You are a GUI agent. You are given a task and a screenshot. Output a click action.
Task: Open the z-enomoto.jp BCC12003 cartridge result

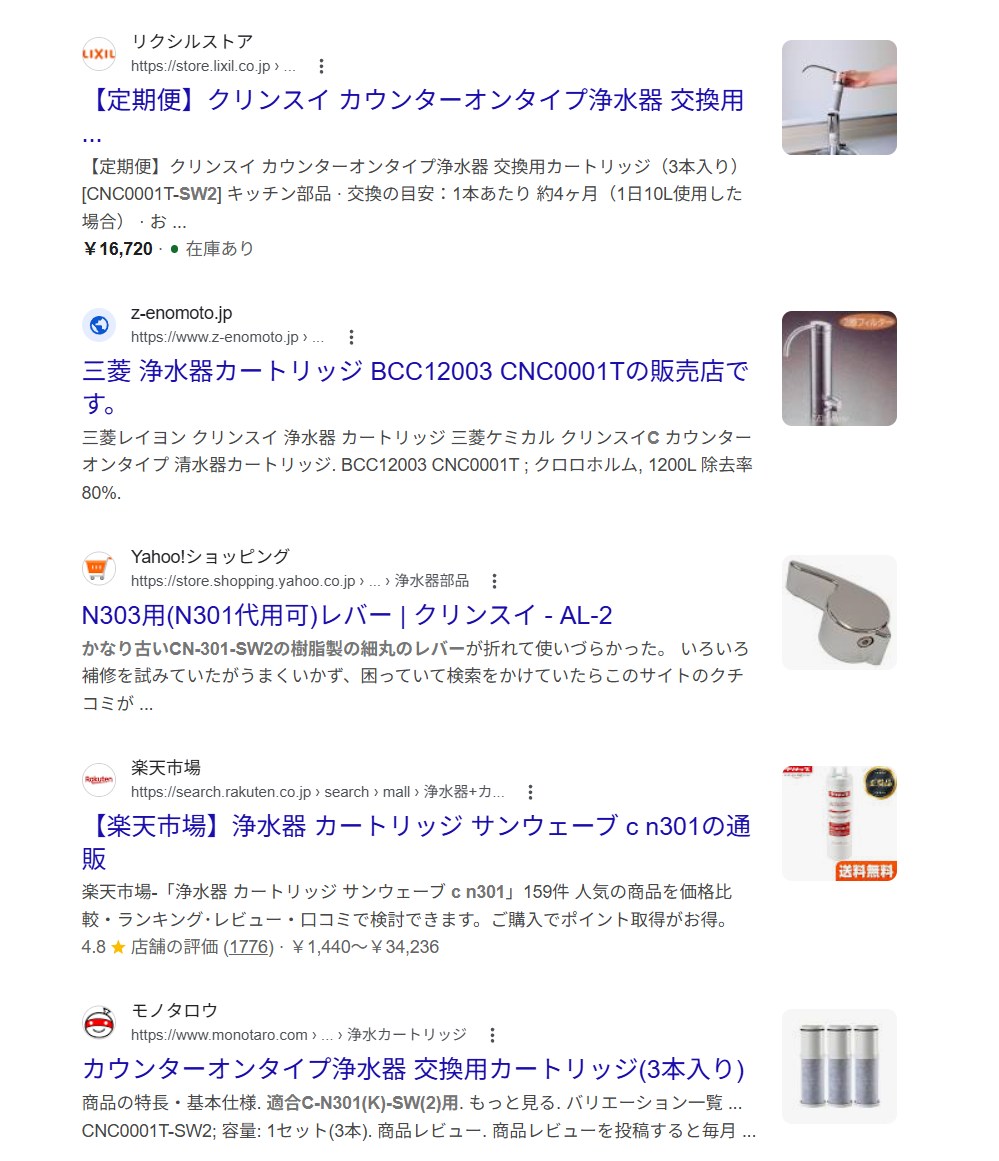[414, 373]
